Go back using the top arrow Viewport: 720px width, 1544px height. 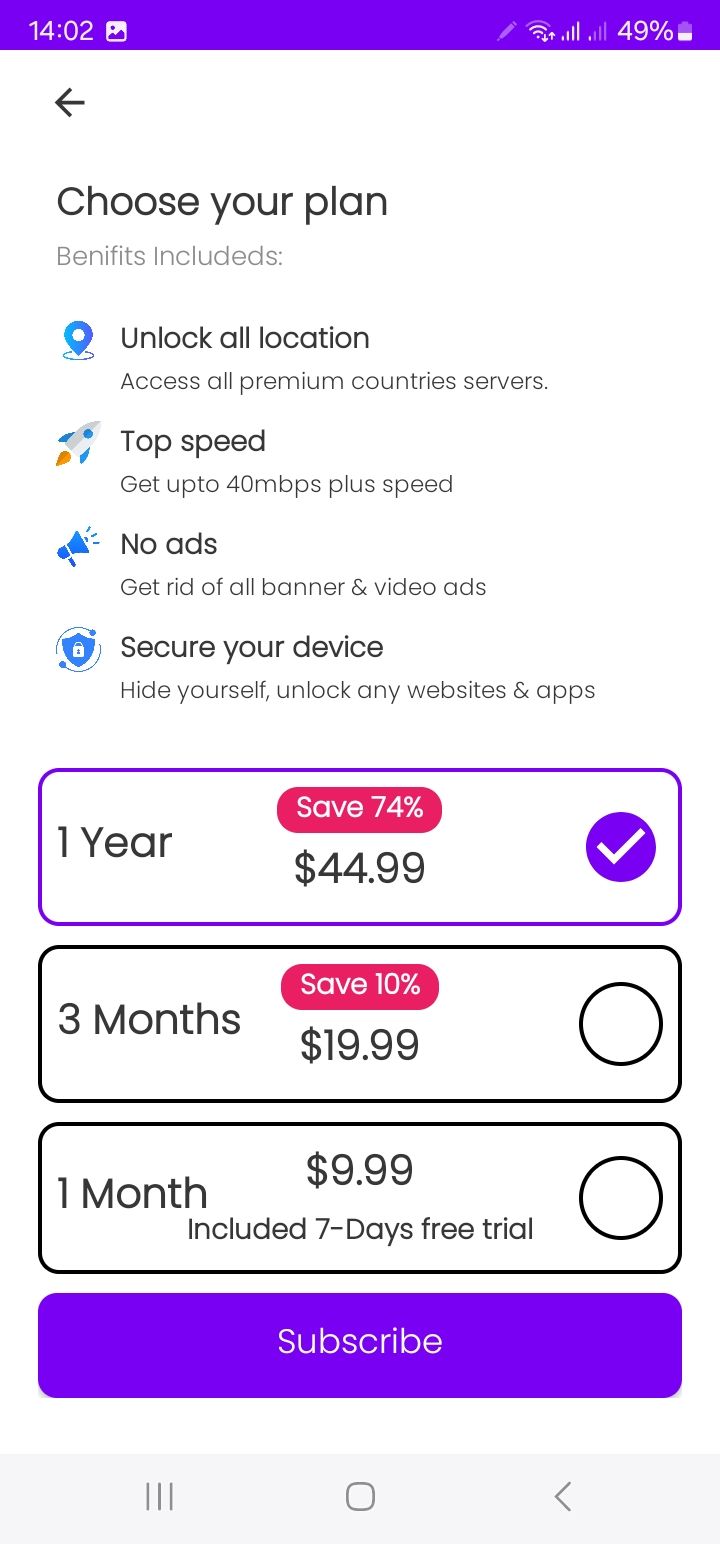pos(70,102)
